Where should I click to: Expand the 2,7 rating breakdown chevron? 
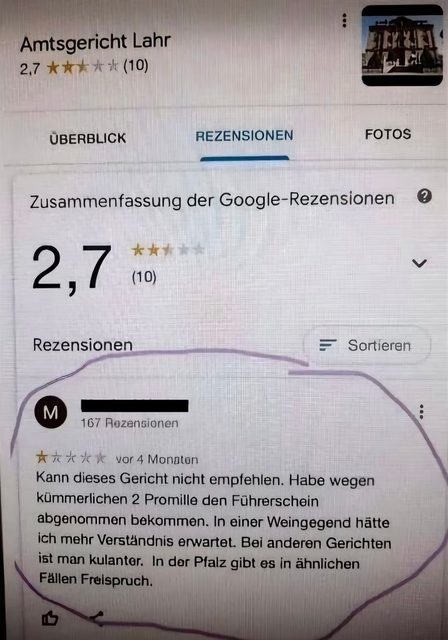pos(419,263)
